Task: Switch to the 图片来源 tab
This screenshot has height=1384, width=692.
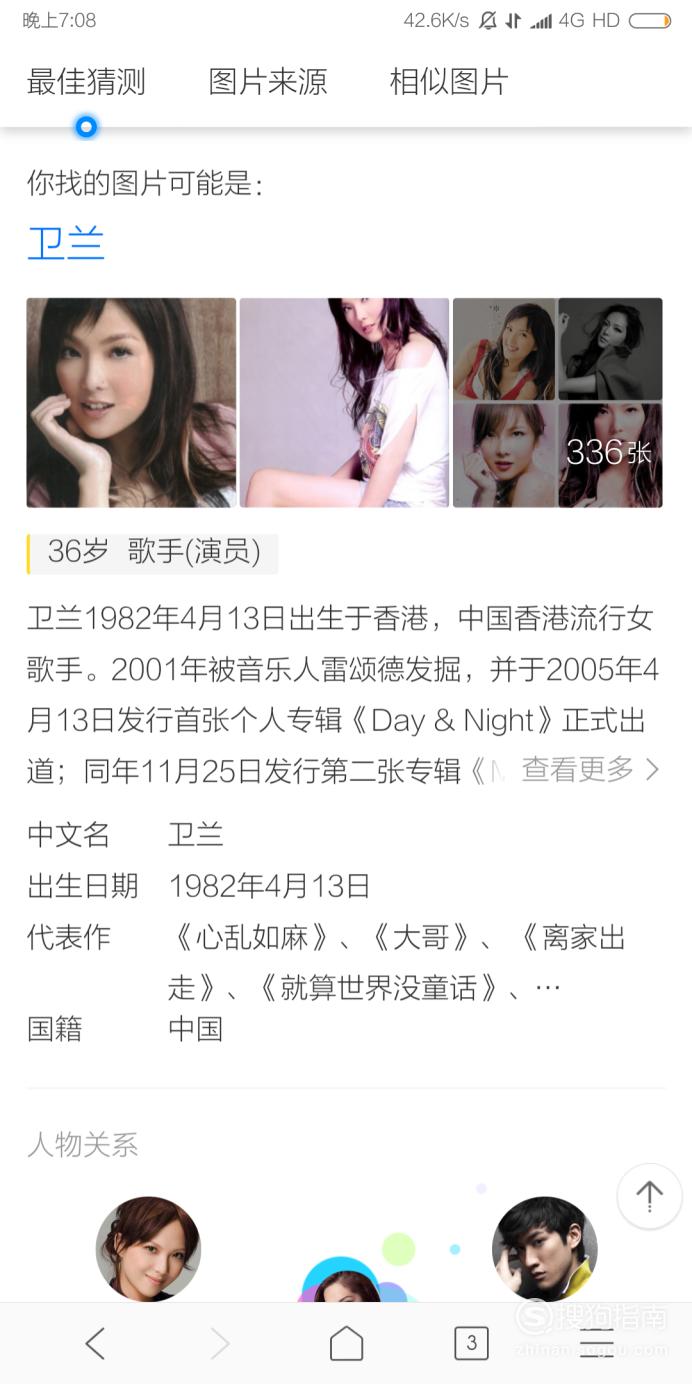Action: 267,82
